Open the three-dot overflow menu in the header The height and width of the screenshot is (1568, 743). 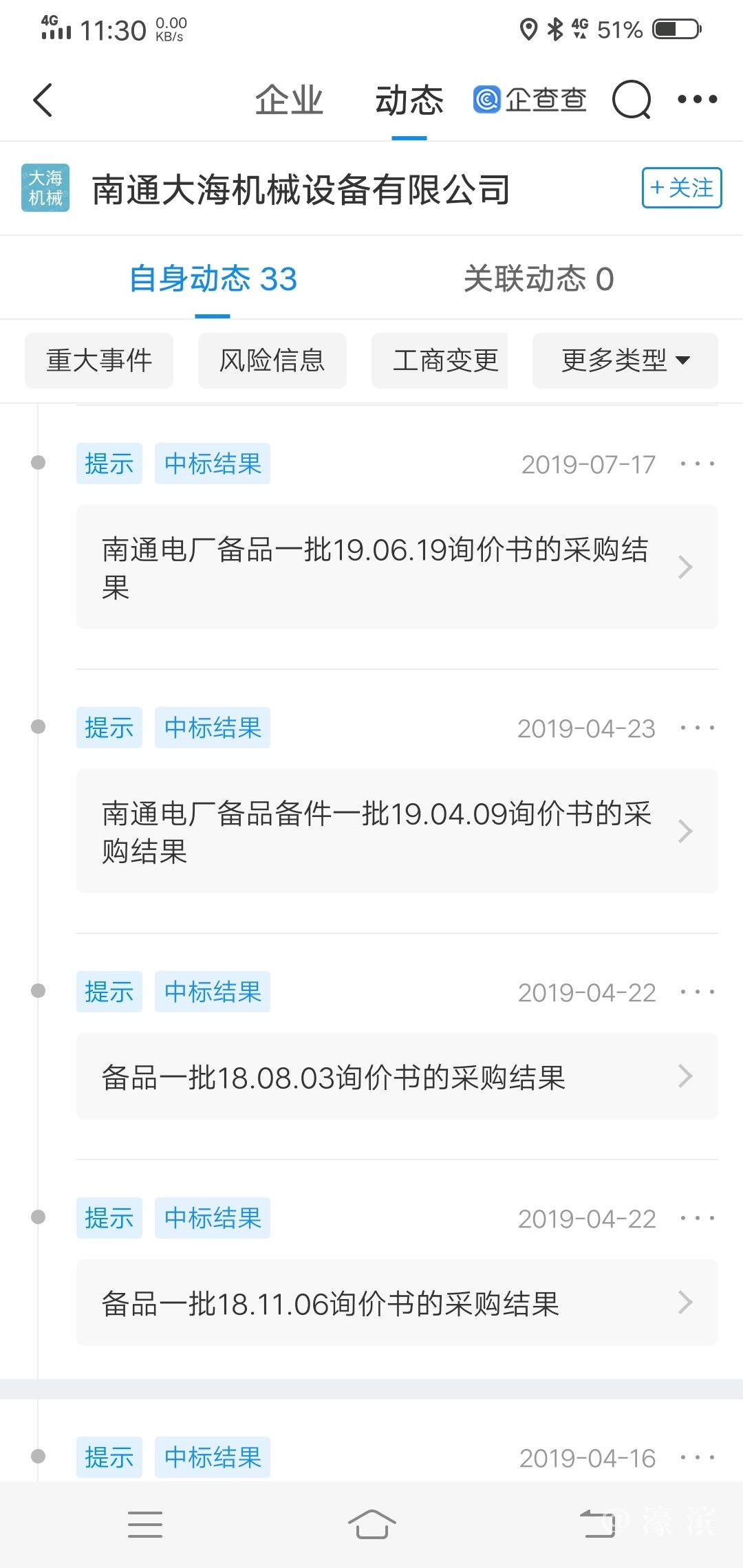697,100
